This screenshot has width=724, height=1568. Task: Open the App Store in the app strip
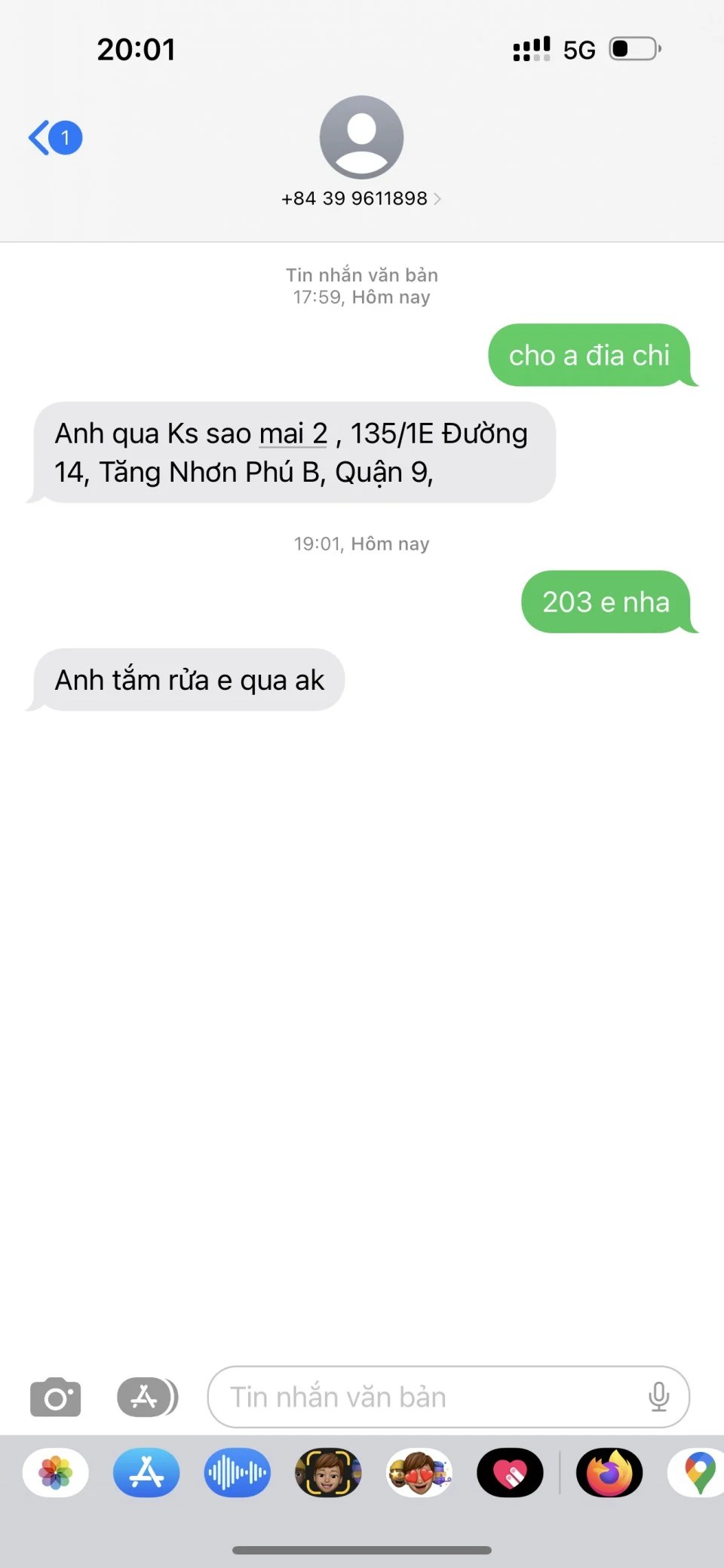[x=146, y=1472]
